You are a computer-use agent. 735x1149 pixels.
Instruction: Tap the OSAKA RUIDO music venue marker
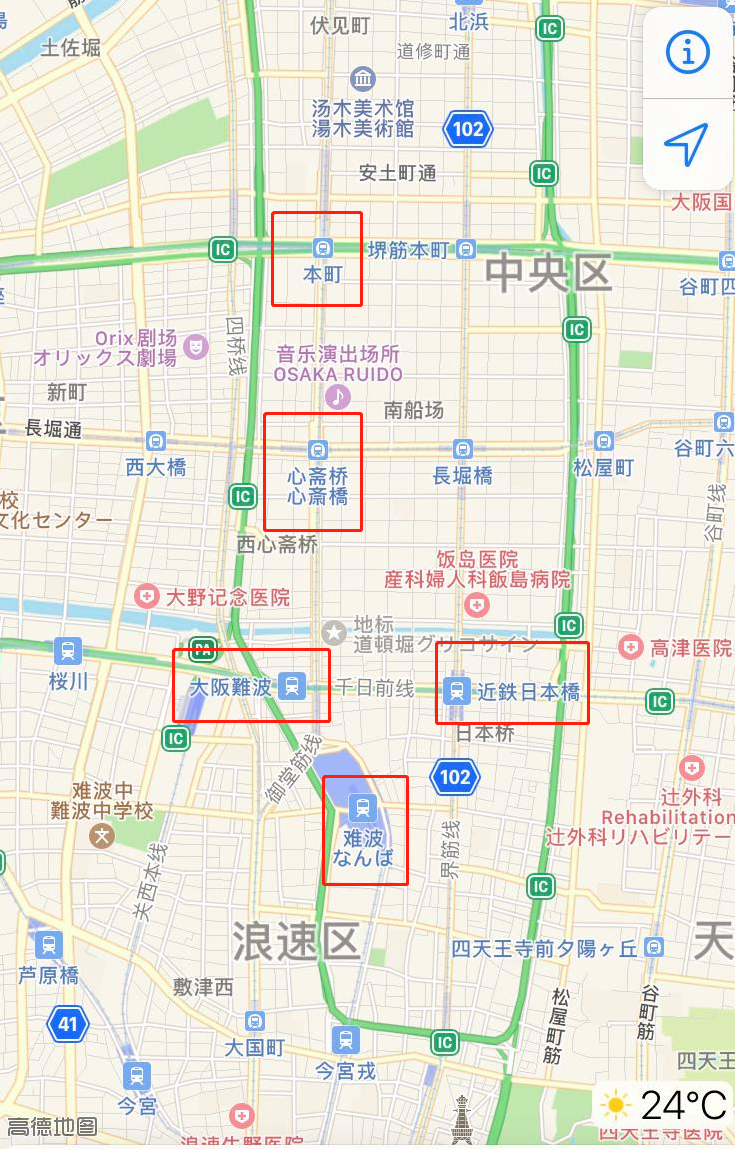click(x=338, y=397)
